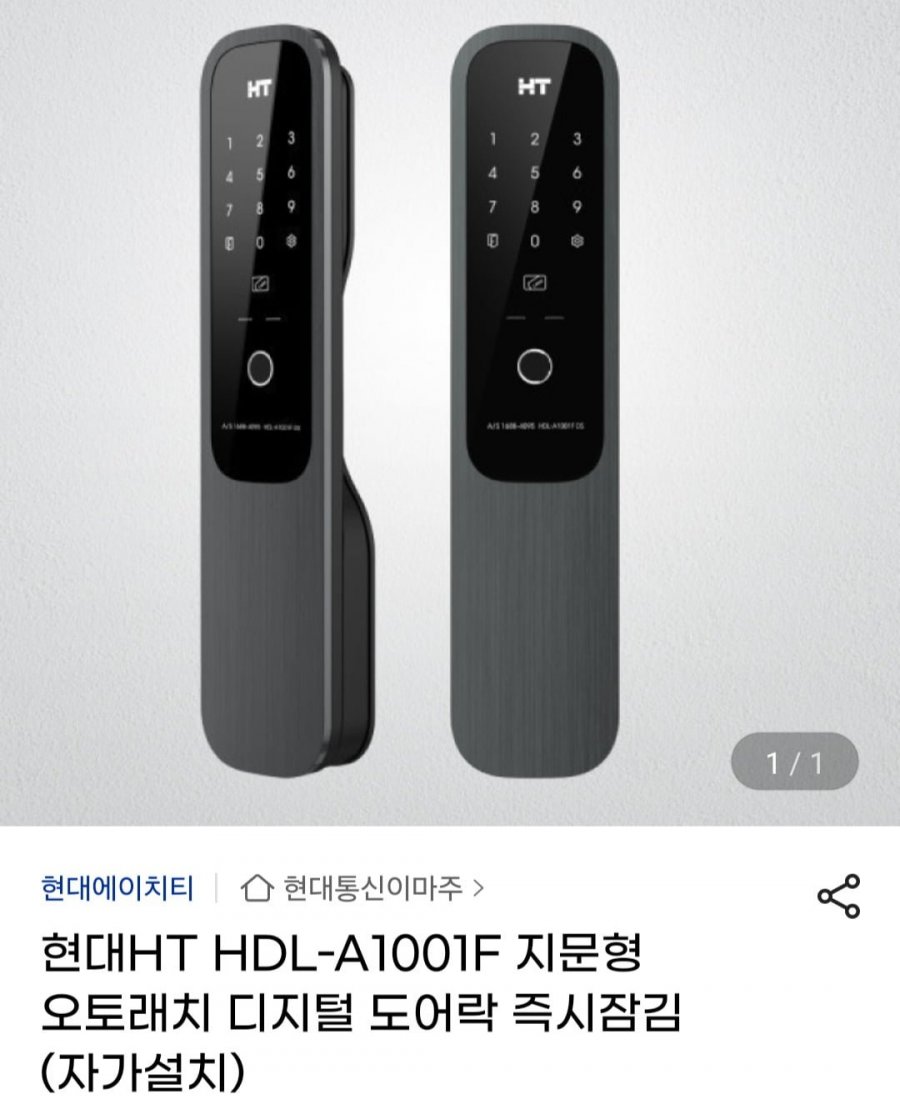Open the 현대에이치티 brand link

pos(117,887)
